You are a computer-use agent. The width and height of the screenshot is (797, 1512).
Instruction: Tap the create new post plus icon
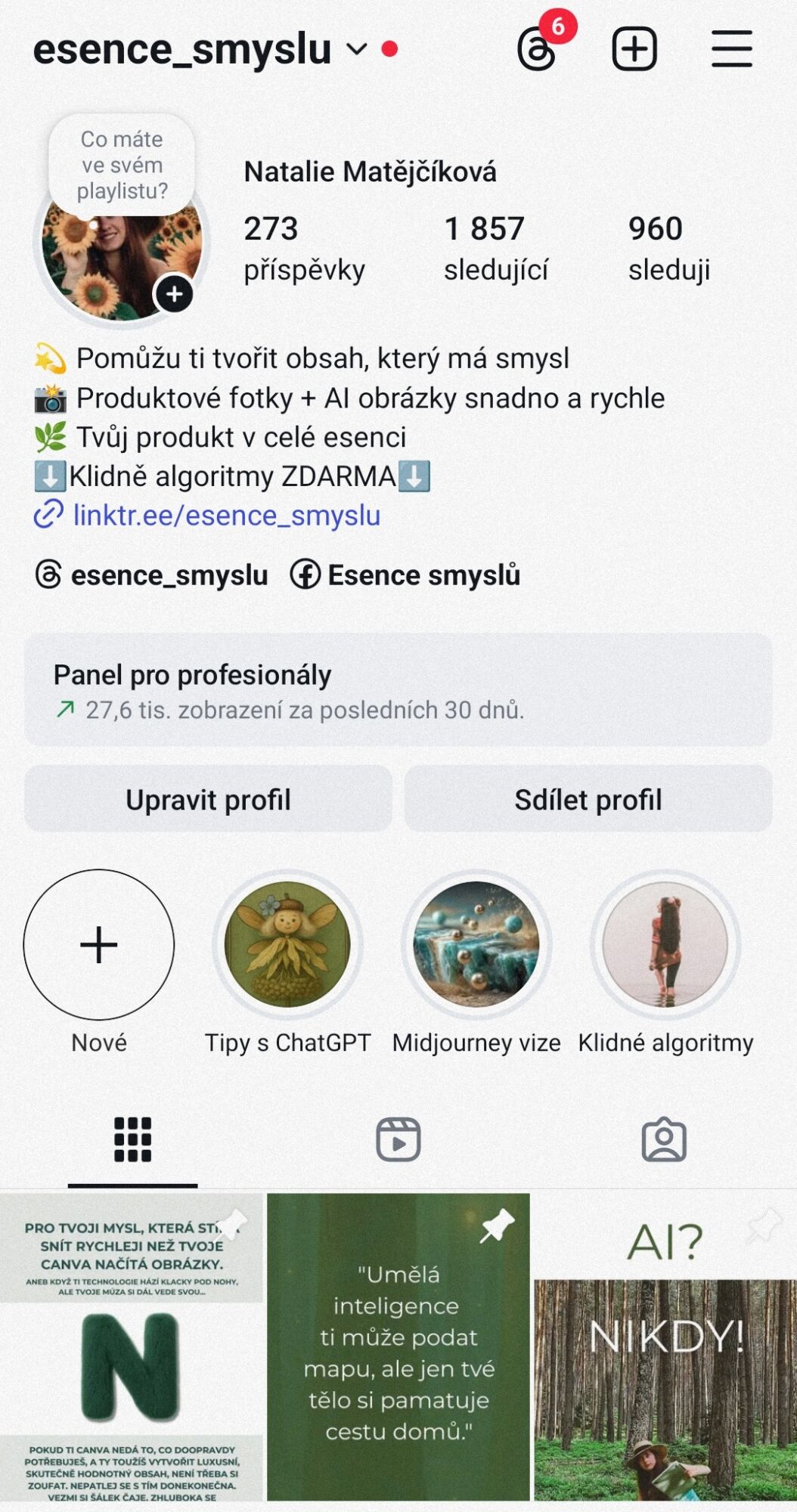(634, 50)
